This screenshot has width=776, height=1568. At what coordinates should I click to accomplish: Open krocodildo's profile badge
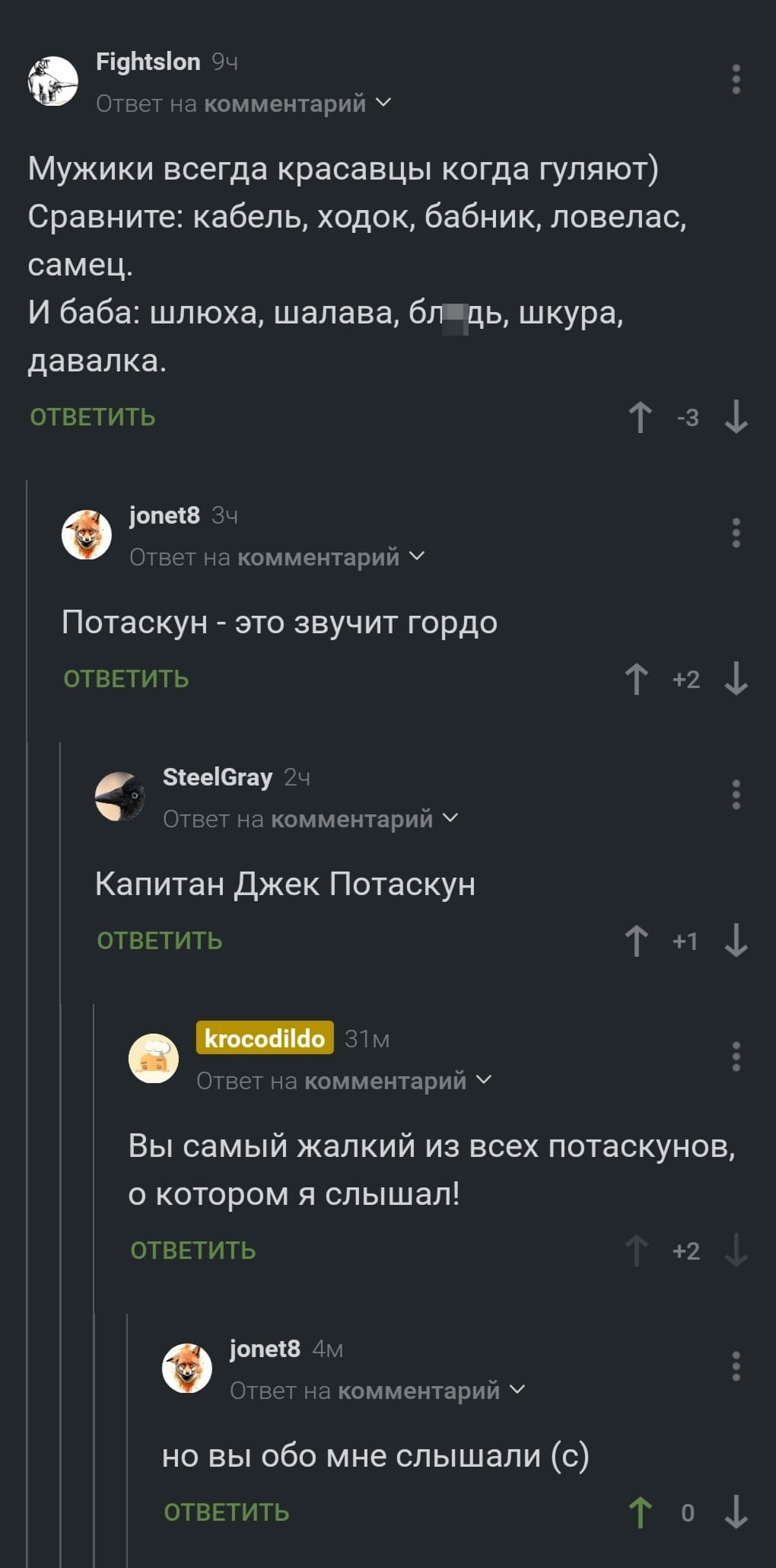point(265,1038)
